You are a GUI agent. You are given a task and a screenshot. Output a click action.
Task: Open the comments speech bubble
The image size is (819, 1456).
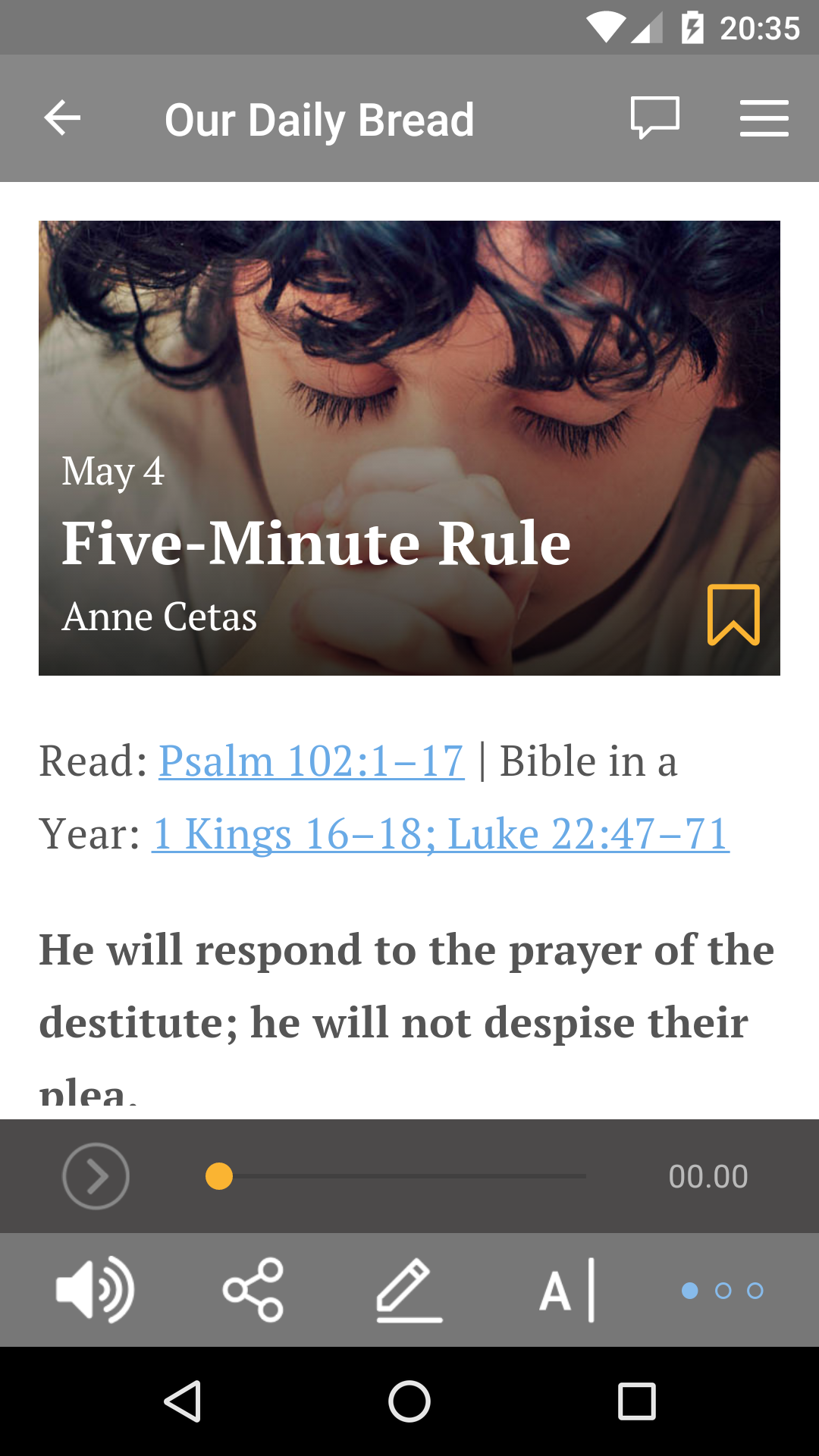coord(654,118)
